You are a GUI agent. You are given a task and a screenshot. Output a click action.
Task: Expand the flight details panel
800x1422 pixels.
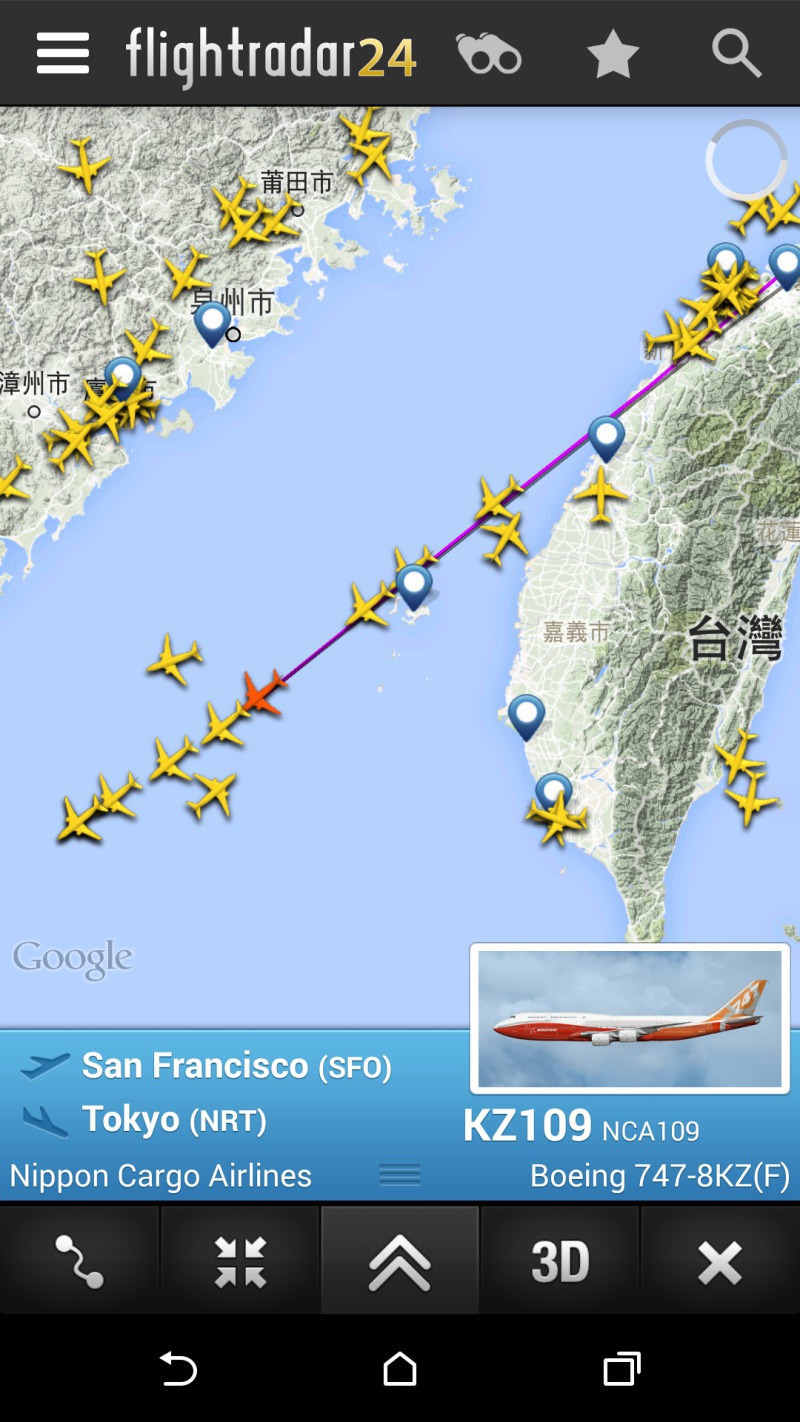400,1261
